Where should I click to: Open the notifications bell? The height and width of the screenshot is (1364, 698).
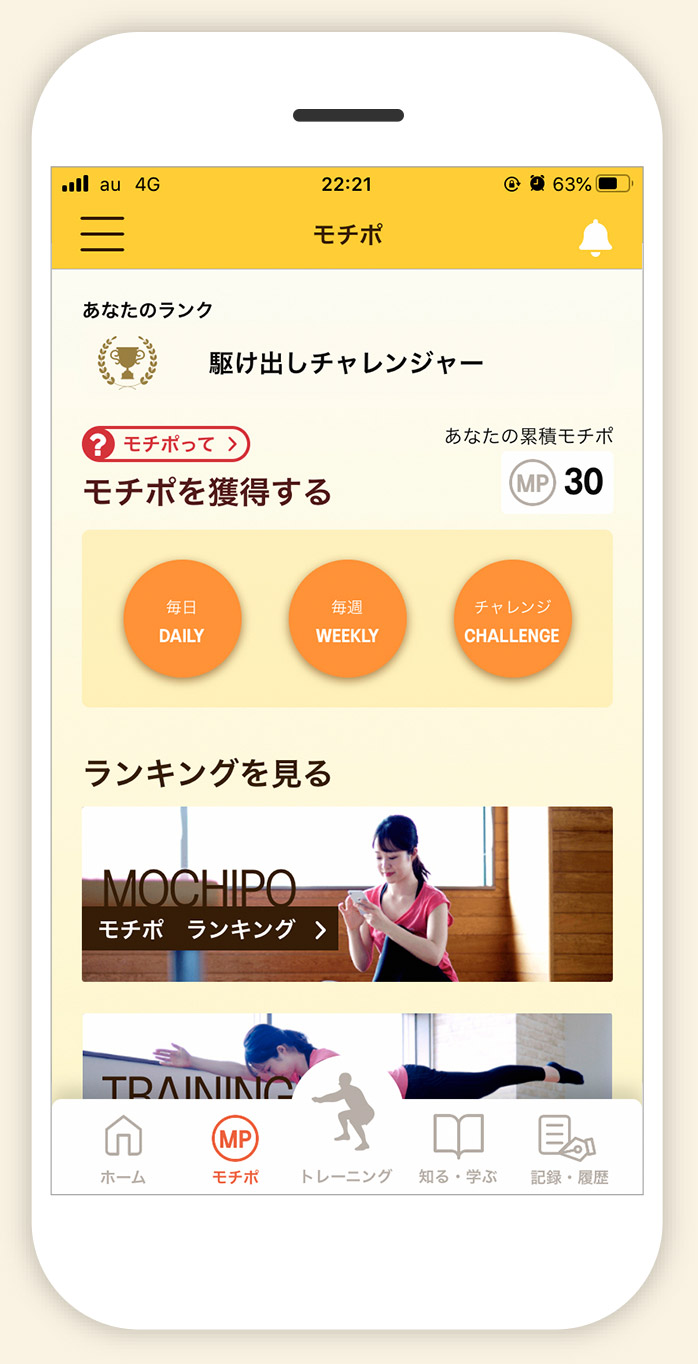tap(595, 237)
